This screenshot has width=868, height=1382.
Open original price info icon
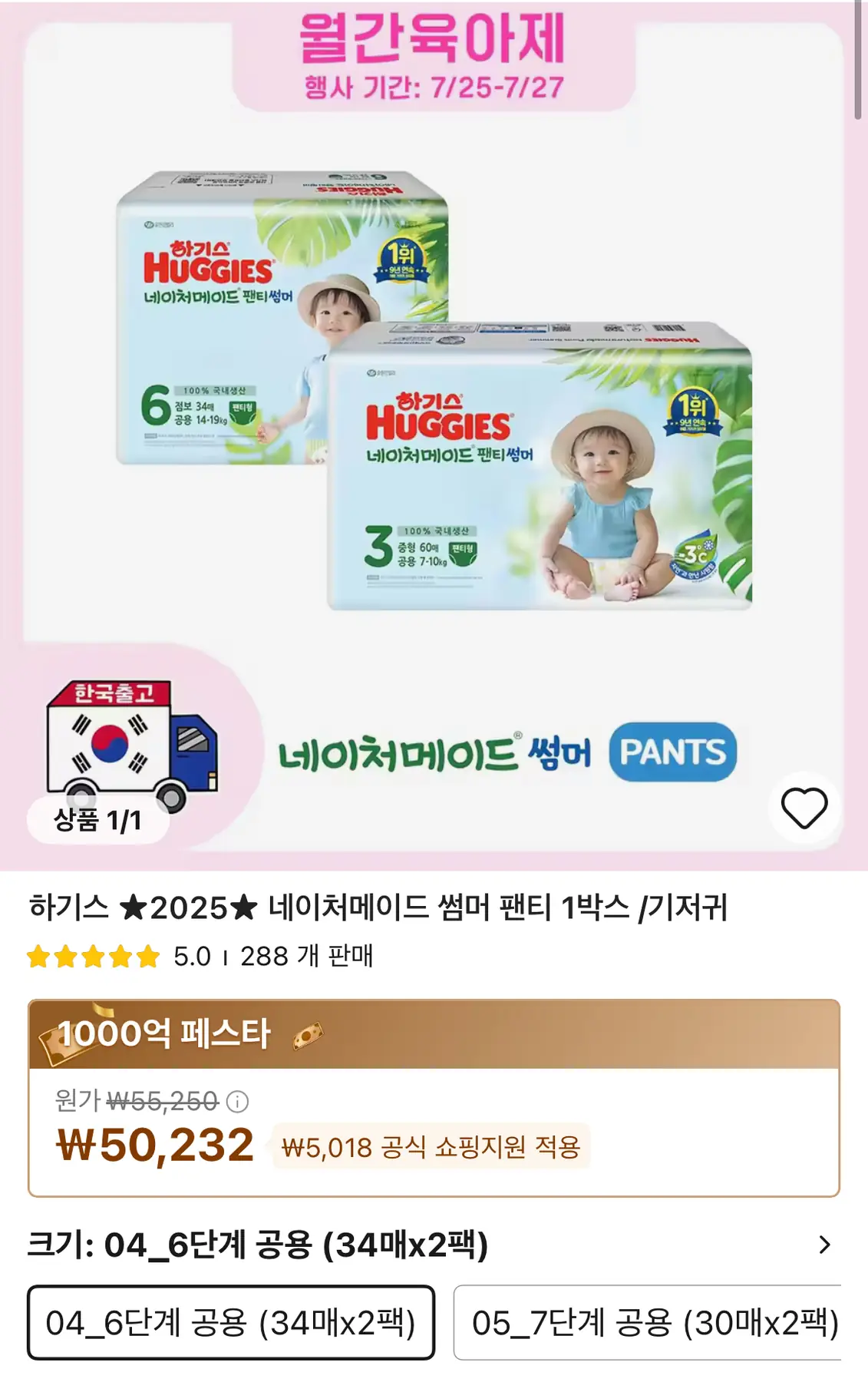pos(238,1102)
